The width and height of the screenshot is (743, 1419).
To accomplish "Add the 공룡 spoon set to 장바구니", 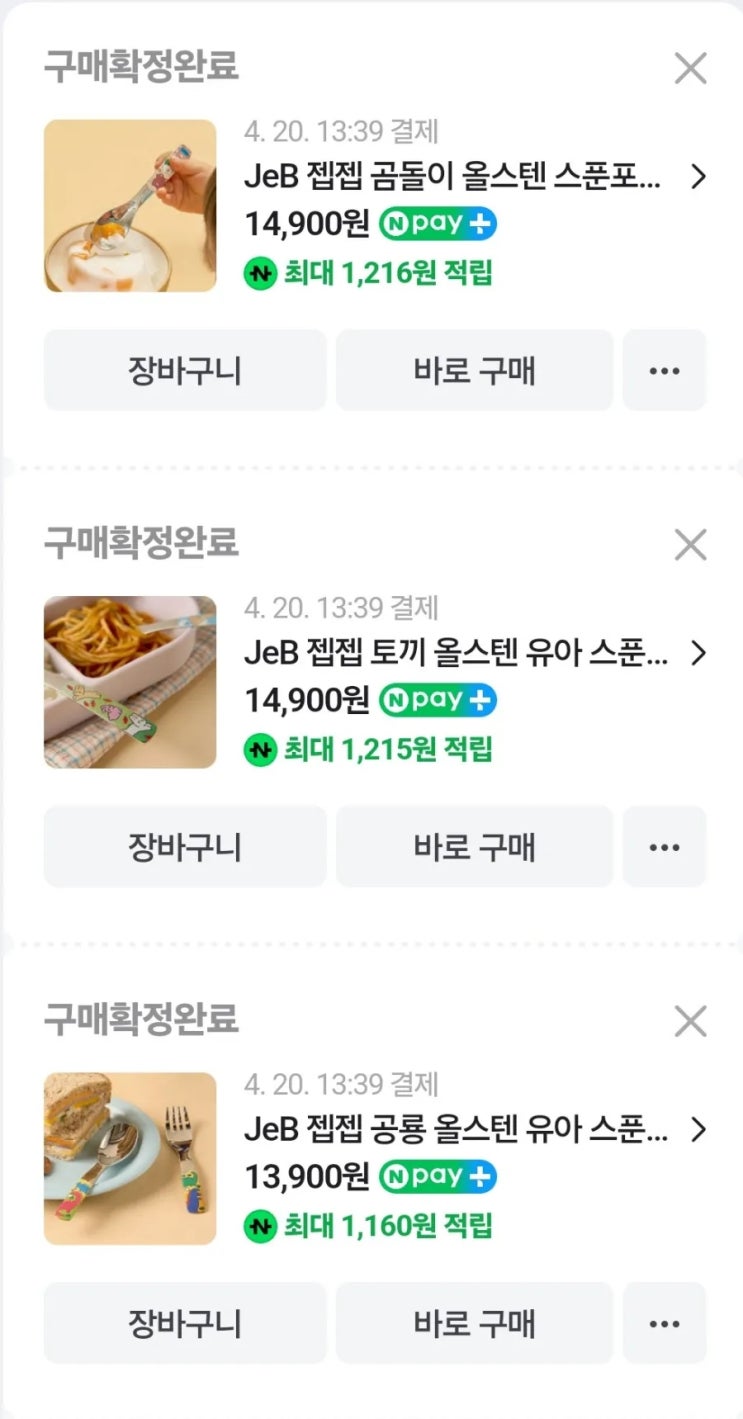I will tap(185, 1323).
